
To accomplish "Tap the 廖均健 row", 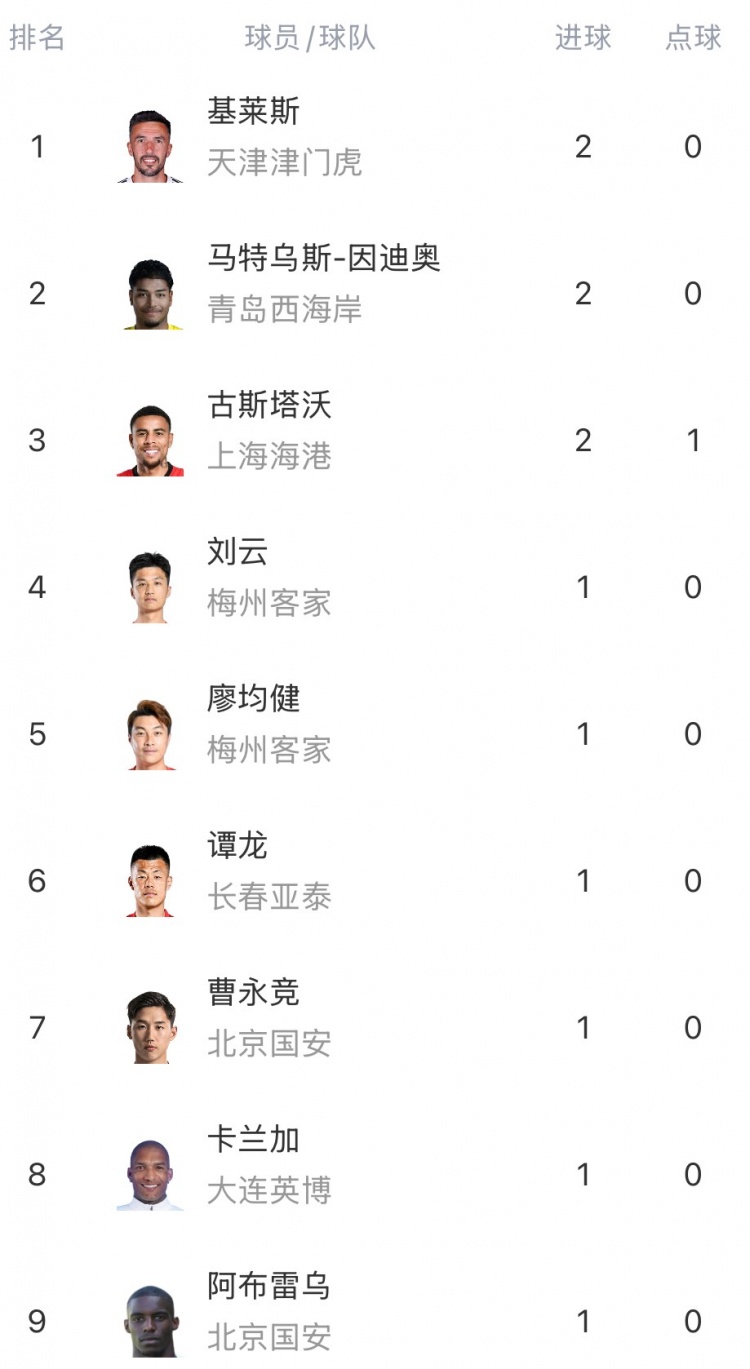I will point(253,699).
